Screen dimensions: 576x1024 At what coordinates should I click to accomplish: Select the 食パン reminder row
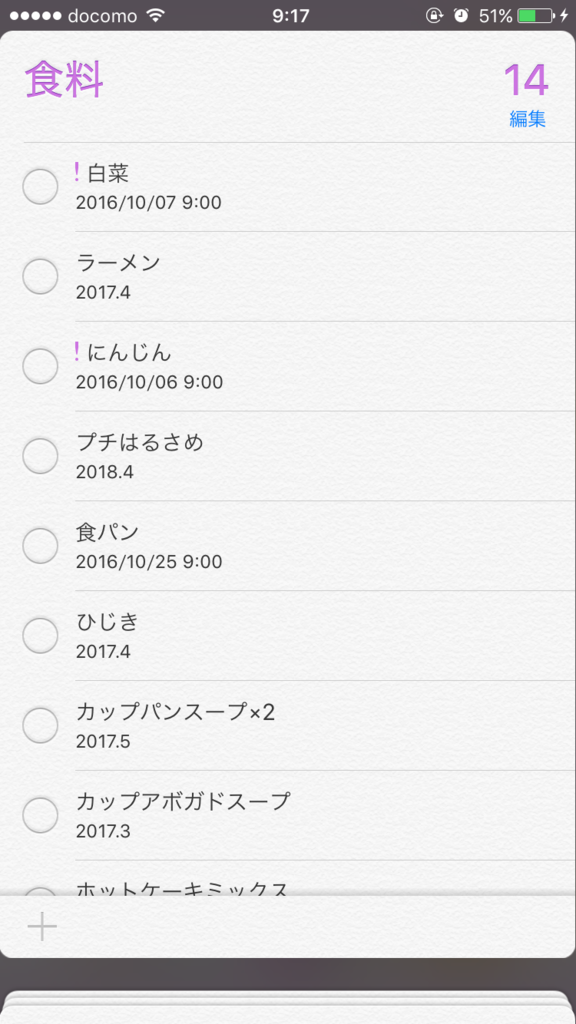325,546
